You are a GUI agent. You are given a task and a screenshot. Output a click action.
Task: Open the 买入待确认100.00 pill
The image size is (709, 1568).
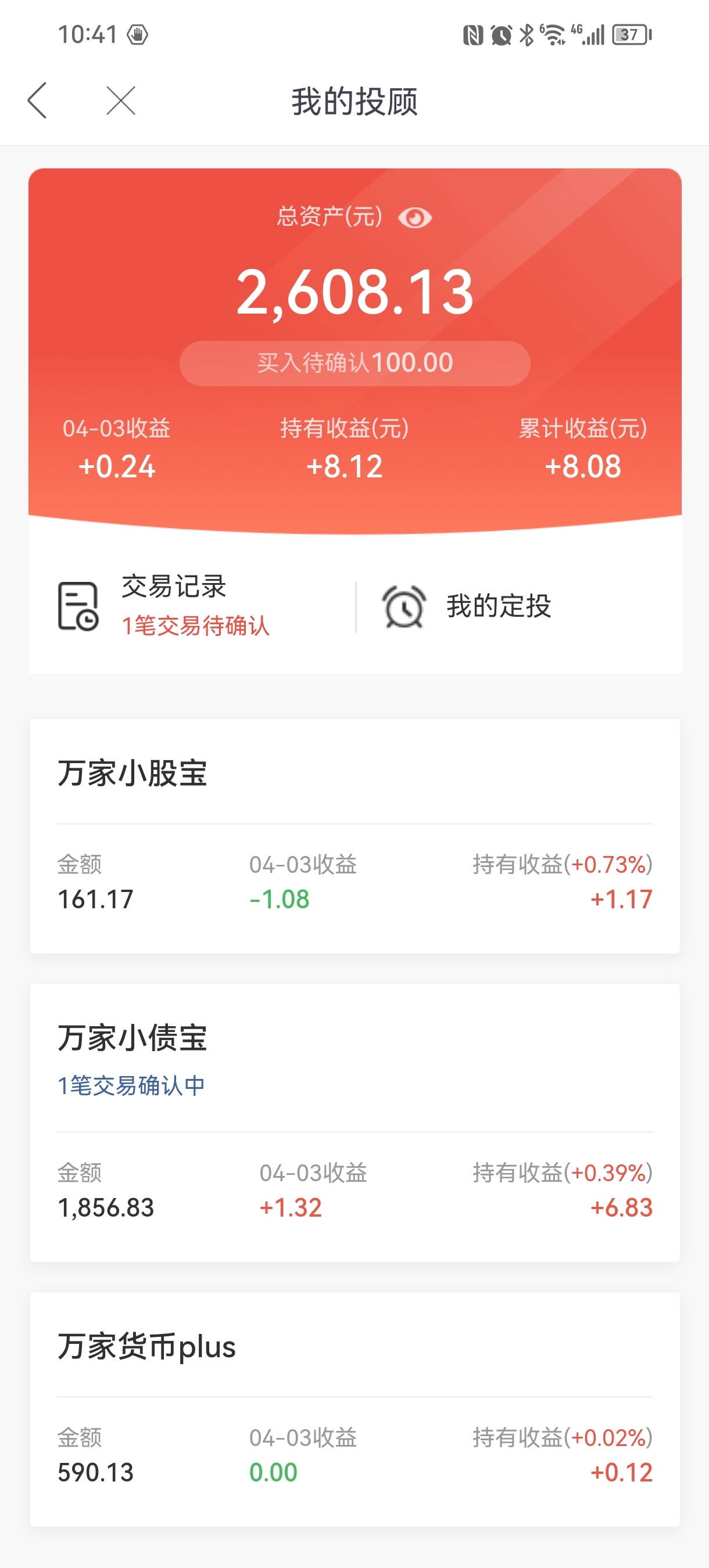tap(354, 363)
